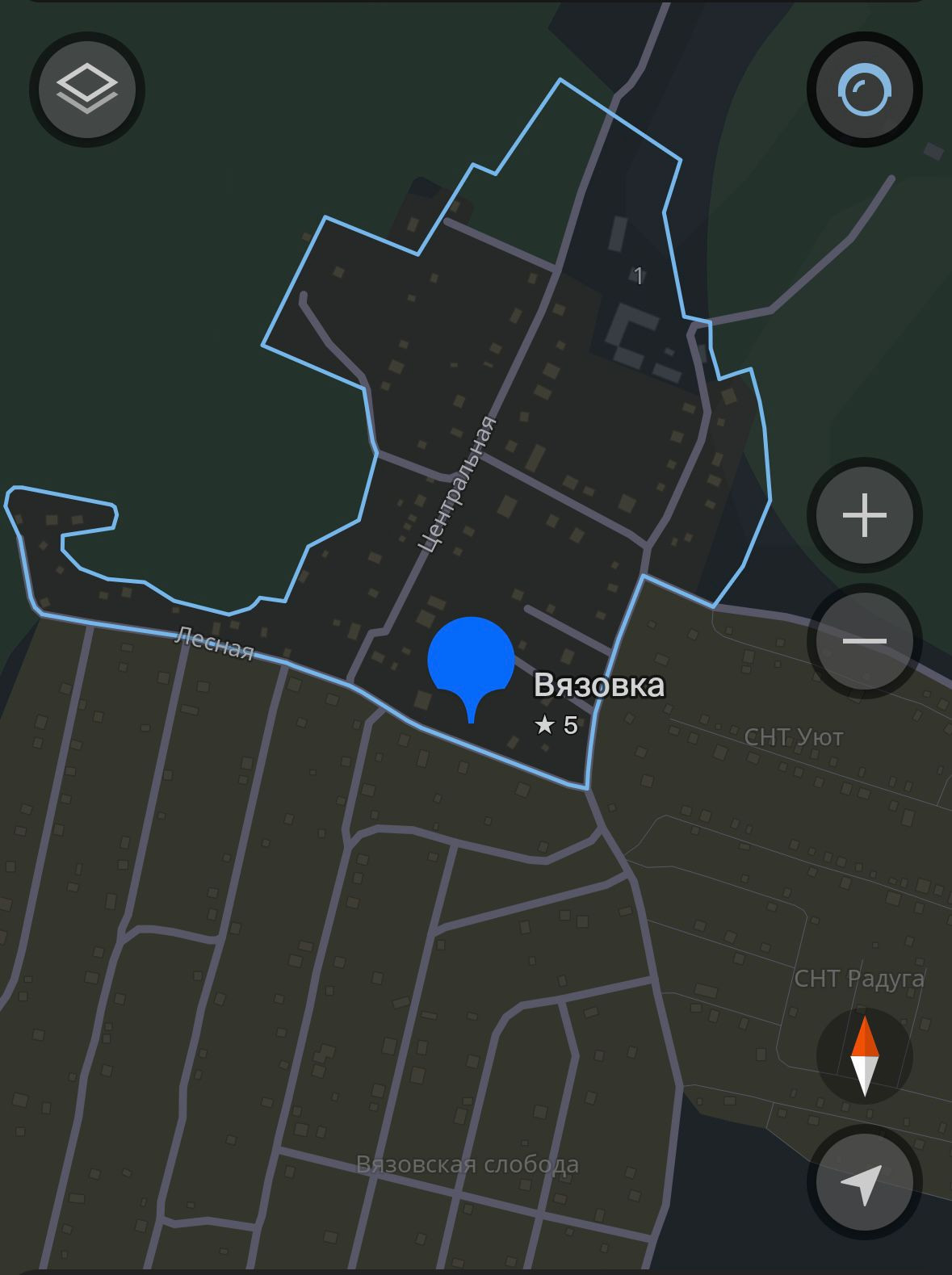Center map on my current location
The height and width of the screenshot is (1275, 952).
tap(864, 1183)
